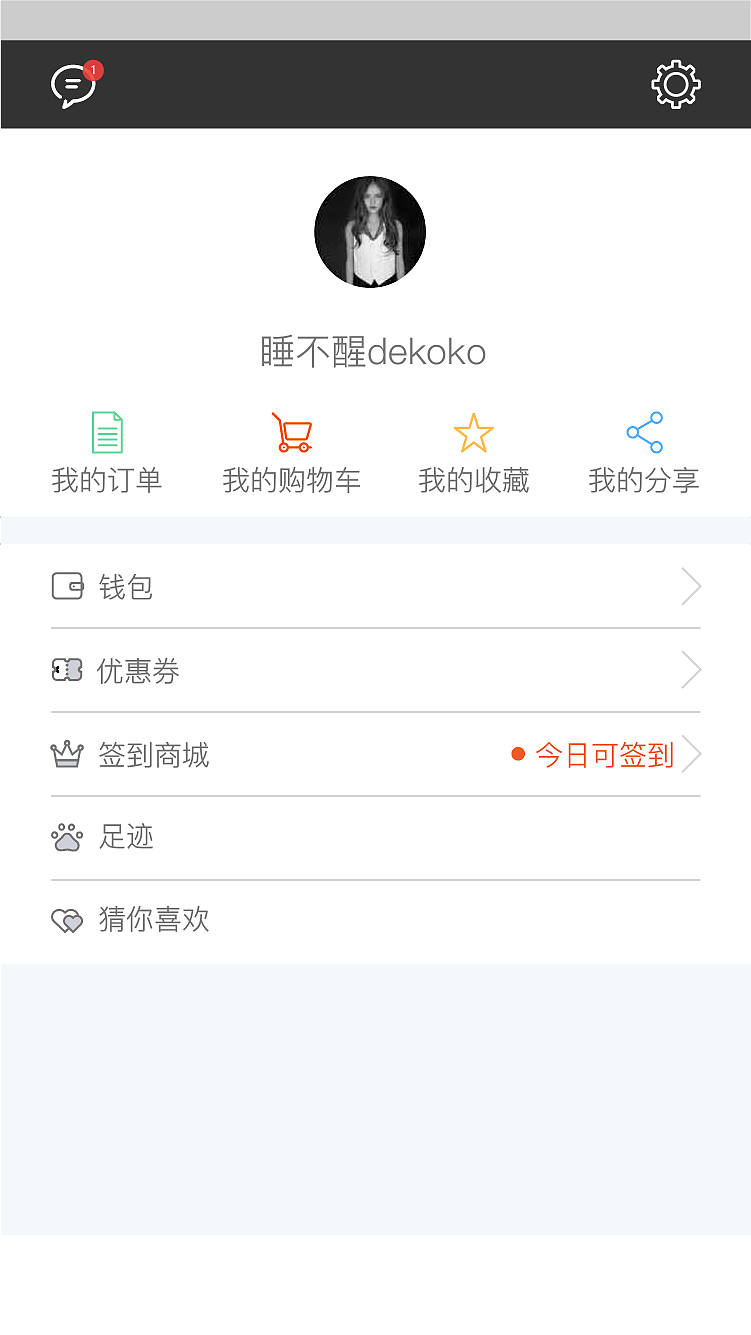Open the 钱包 wallet icon
The image size is (751, 1335).
coord(68,587)
